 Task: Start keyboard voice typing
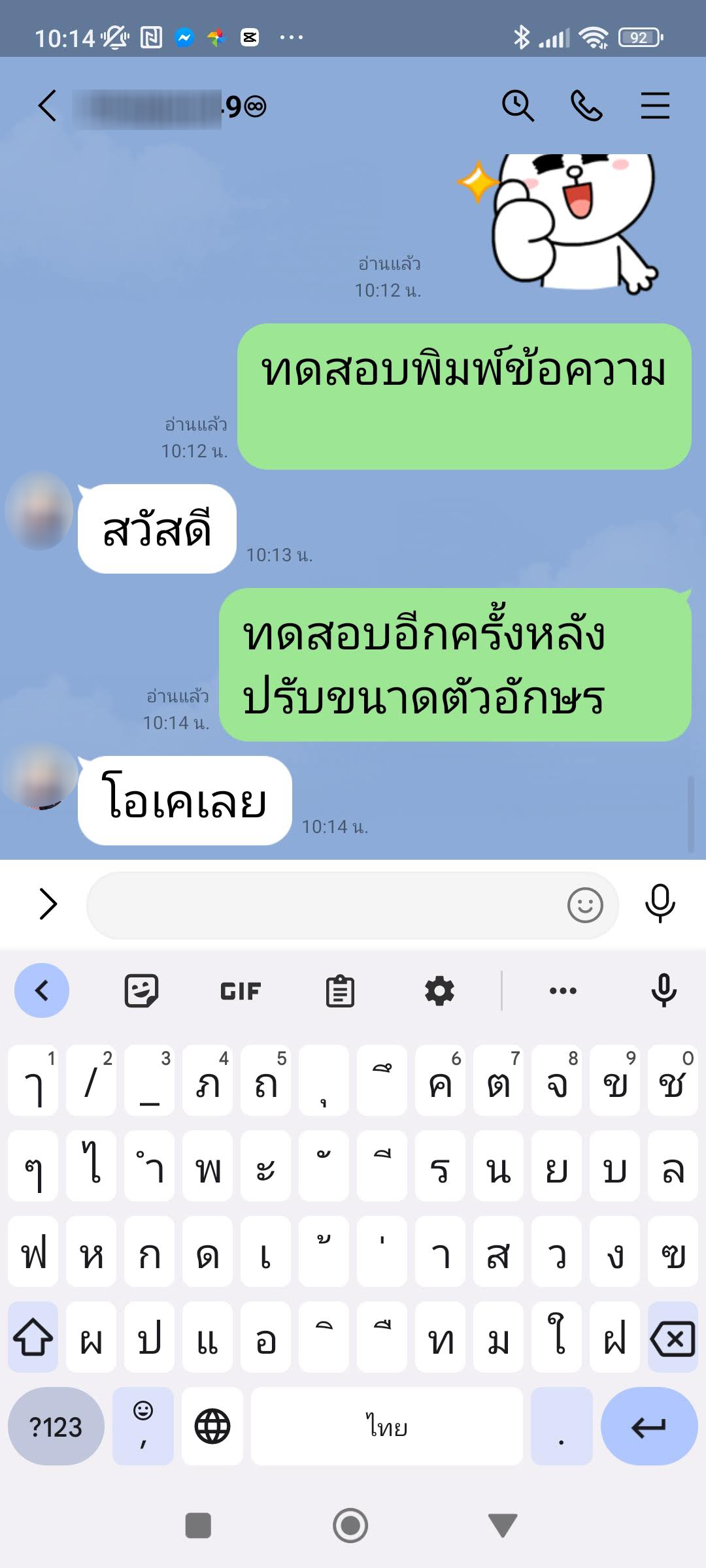tap(664, 990)
